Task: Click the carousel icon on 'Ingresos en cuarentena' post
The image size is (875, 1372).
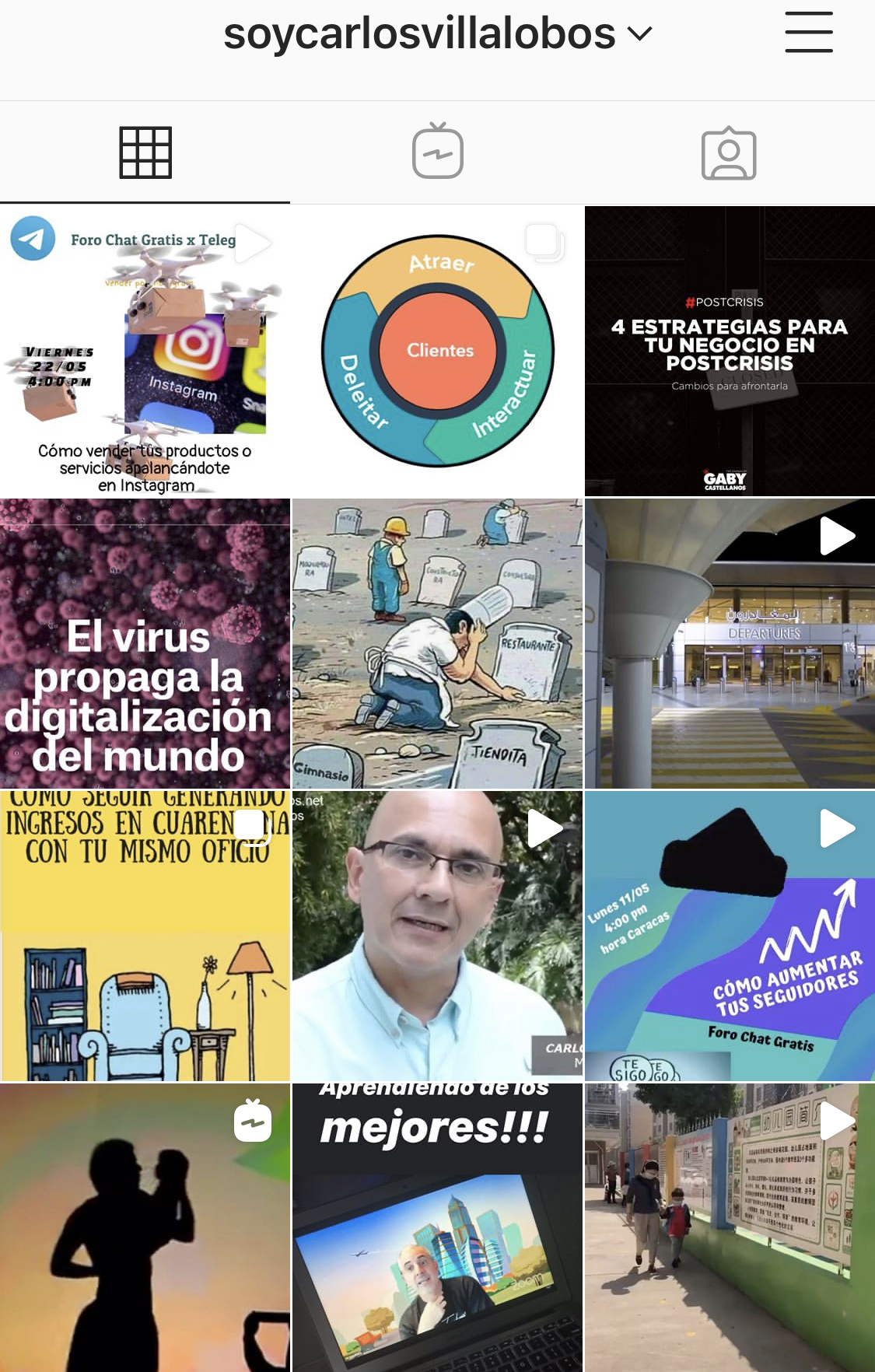Action: coord(253,828)
